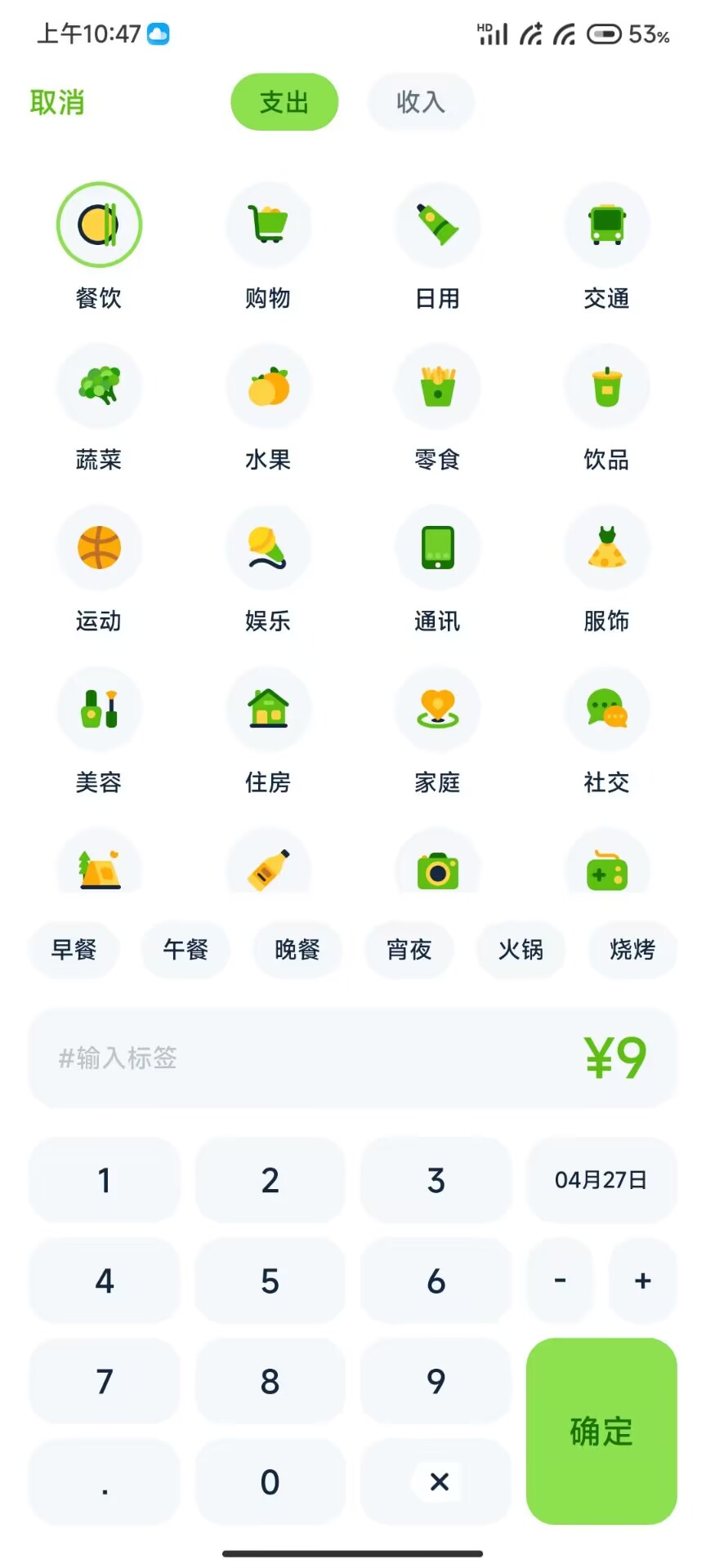Tap the plus operator key
This screenshot has height=1568, width=706.
point(643,1281)
